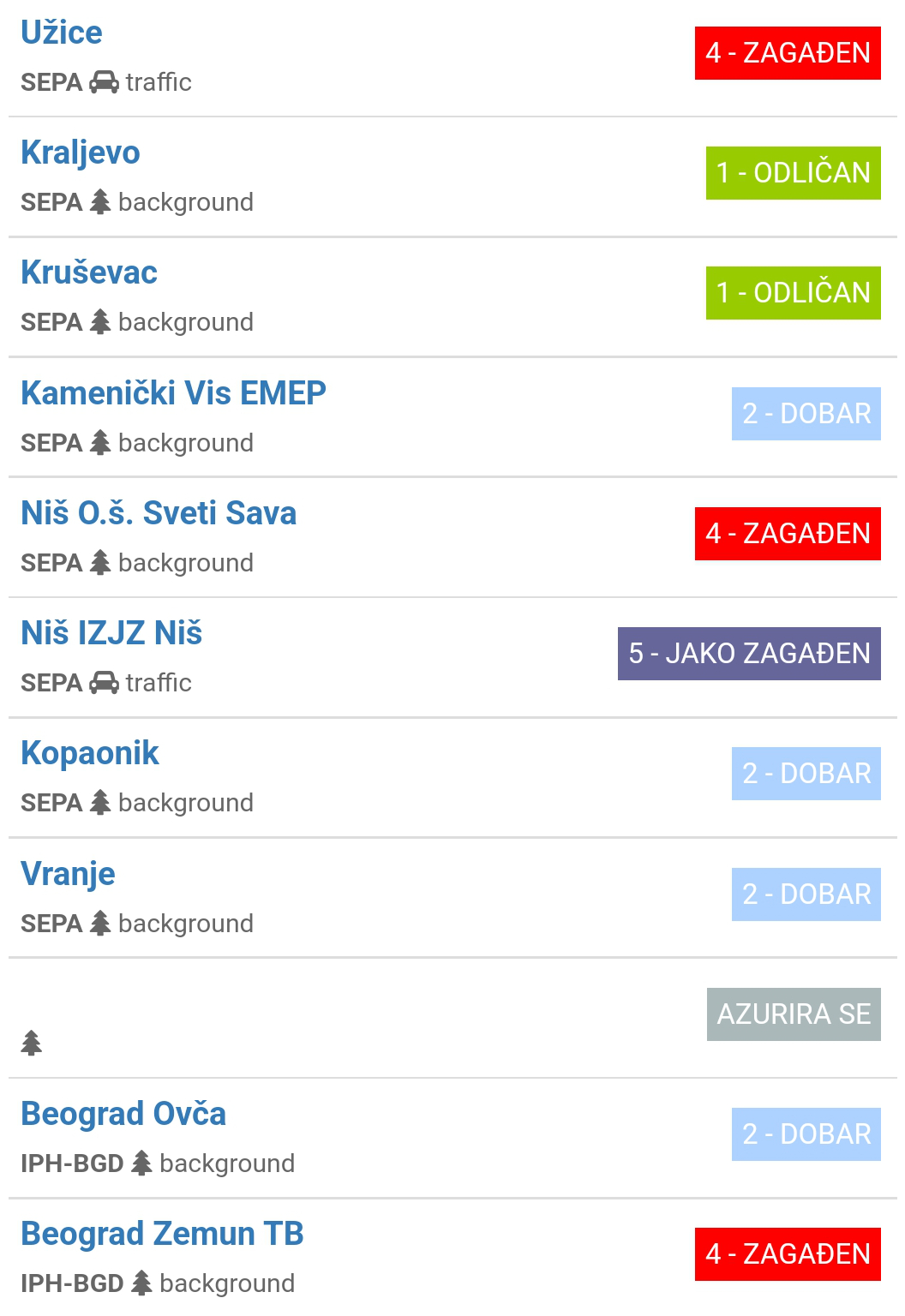Click the standalone tree icon above Beograd Ovča
The width and height of the screenshot is (905, 1316).
point(30,1044)
